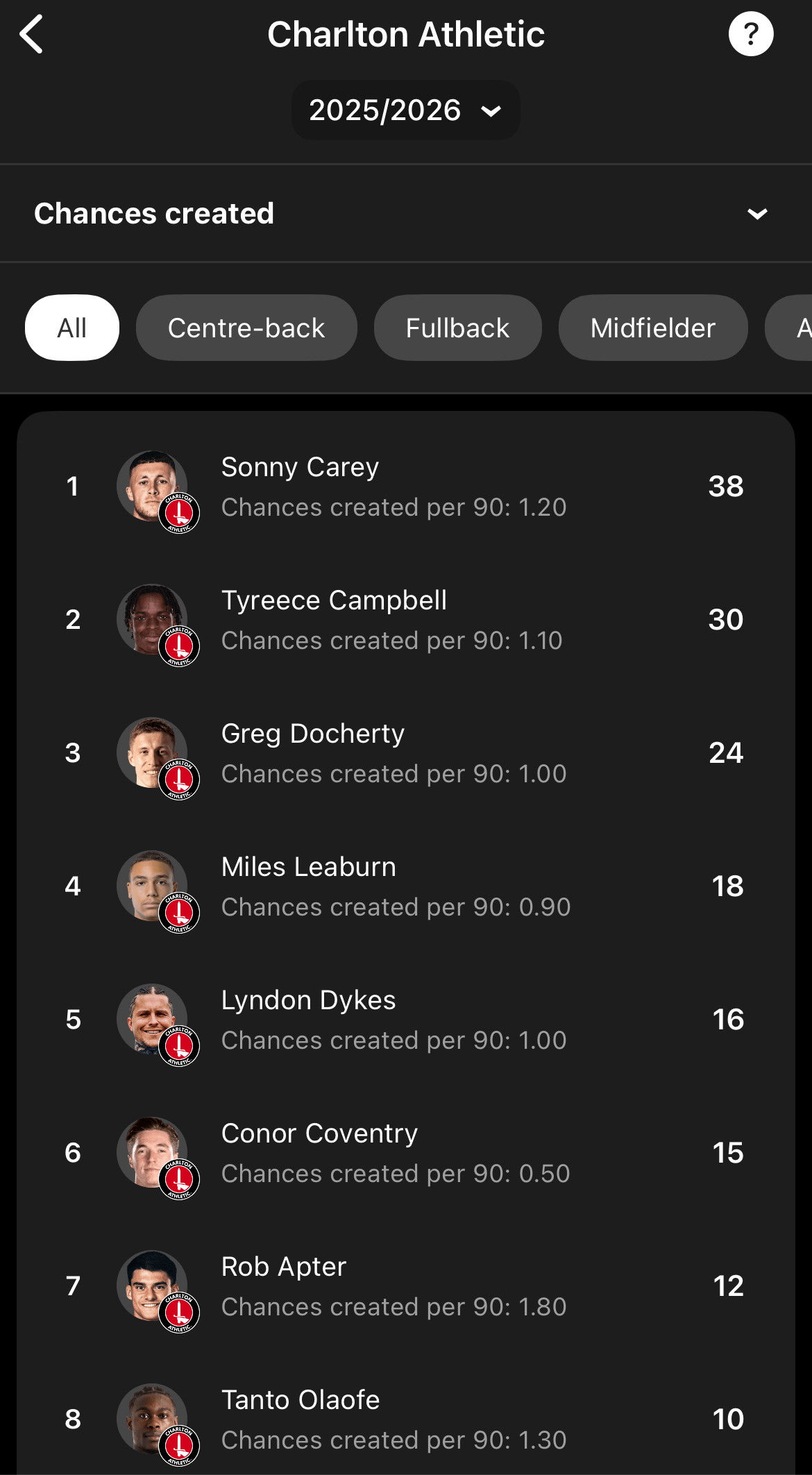Image resolution: width=812 pixels, height=1475 pixels.
Task: Show only Midfielder players
Action: tap(652, 328)
